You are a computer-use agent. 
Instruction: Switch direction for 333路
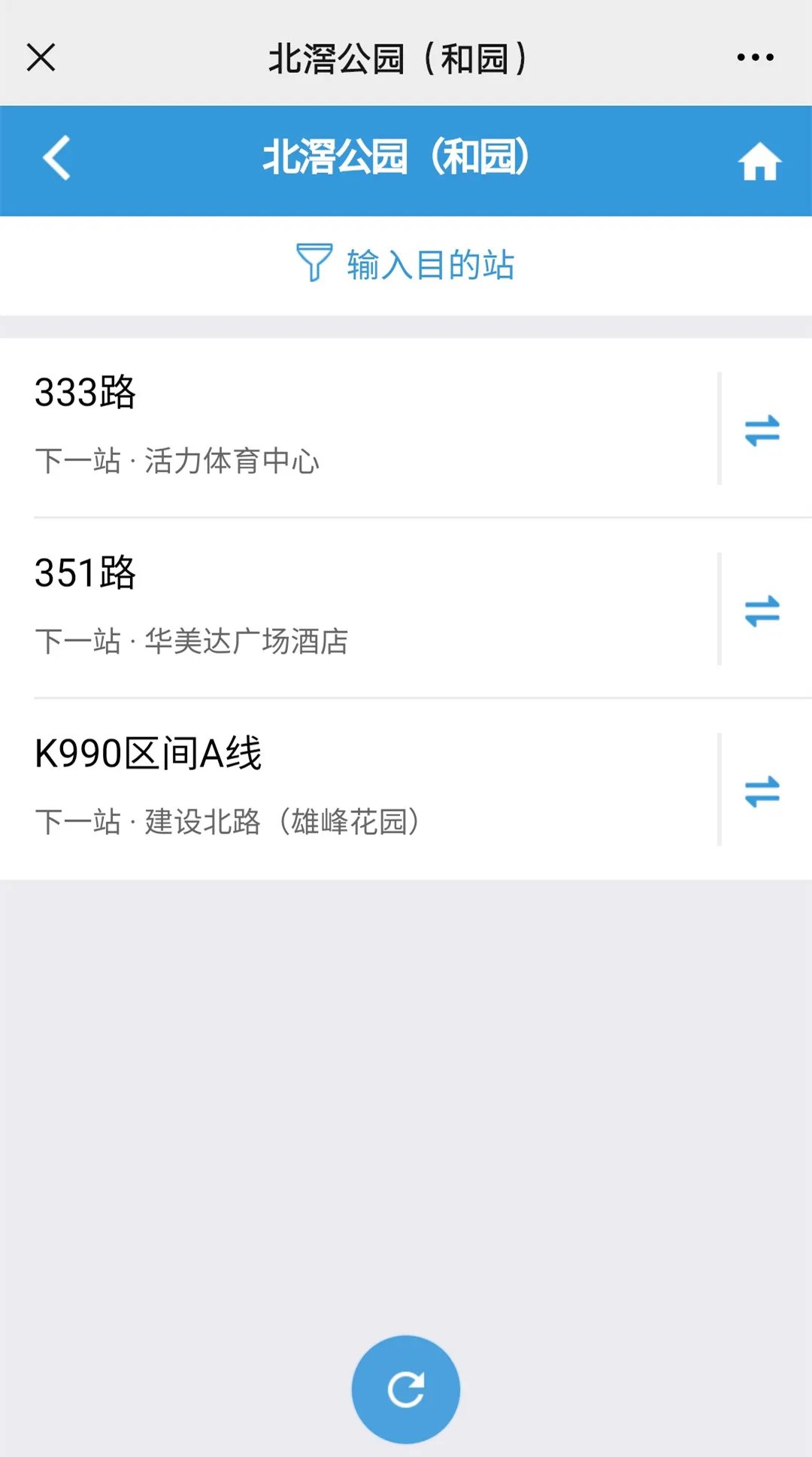pos(762,430)
